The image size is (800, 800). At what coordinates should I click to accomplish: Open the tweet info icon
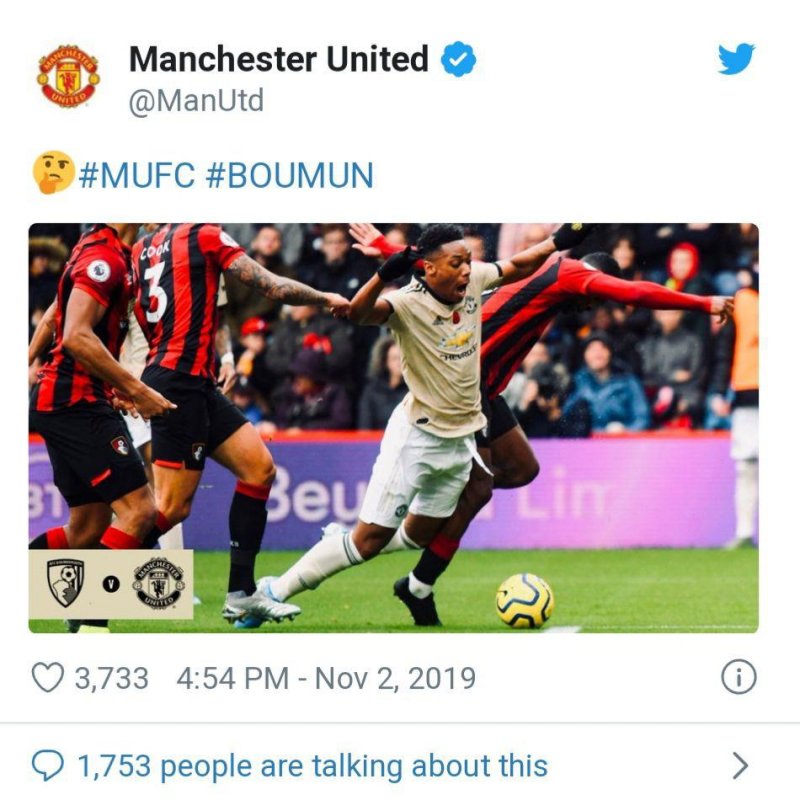pyautogui.click(x=738, y=678)
